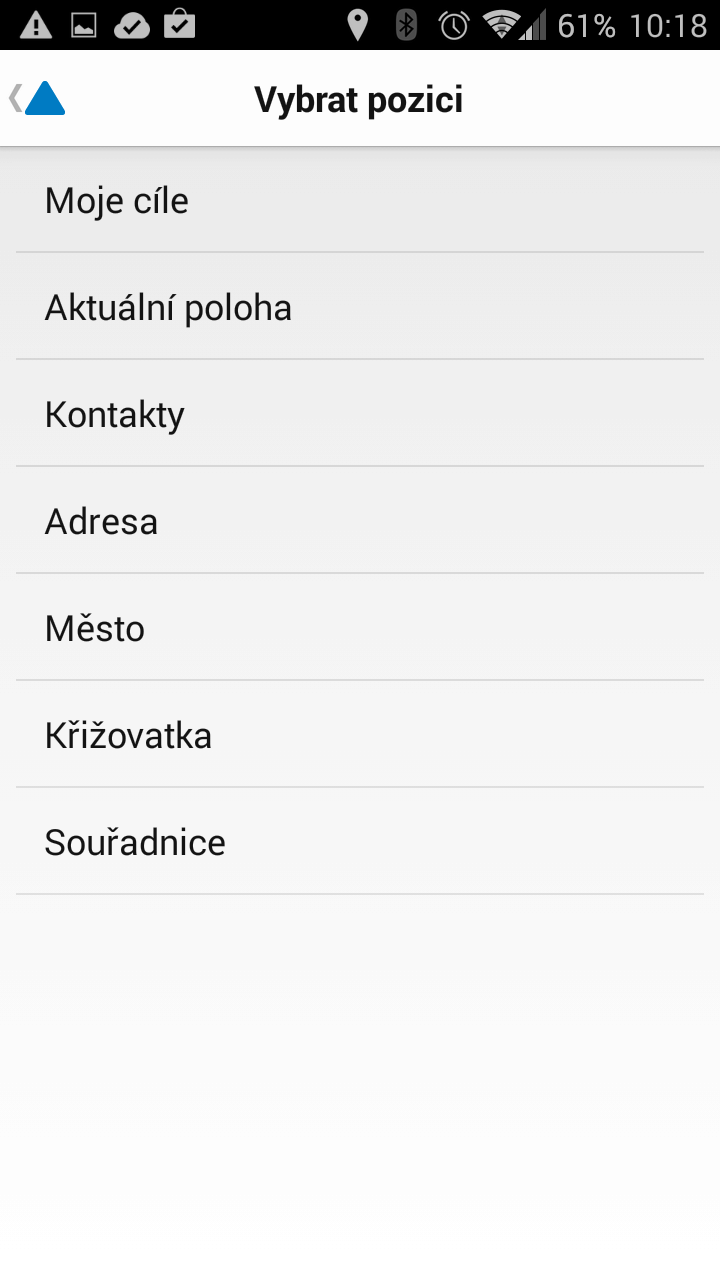The image size is (720, 1280).
Task: Select Aktuální poloha as position
Action: coord(360,306)
